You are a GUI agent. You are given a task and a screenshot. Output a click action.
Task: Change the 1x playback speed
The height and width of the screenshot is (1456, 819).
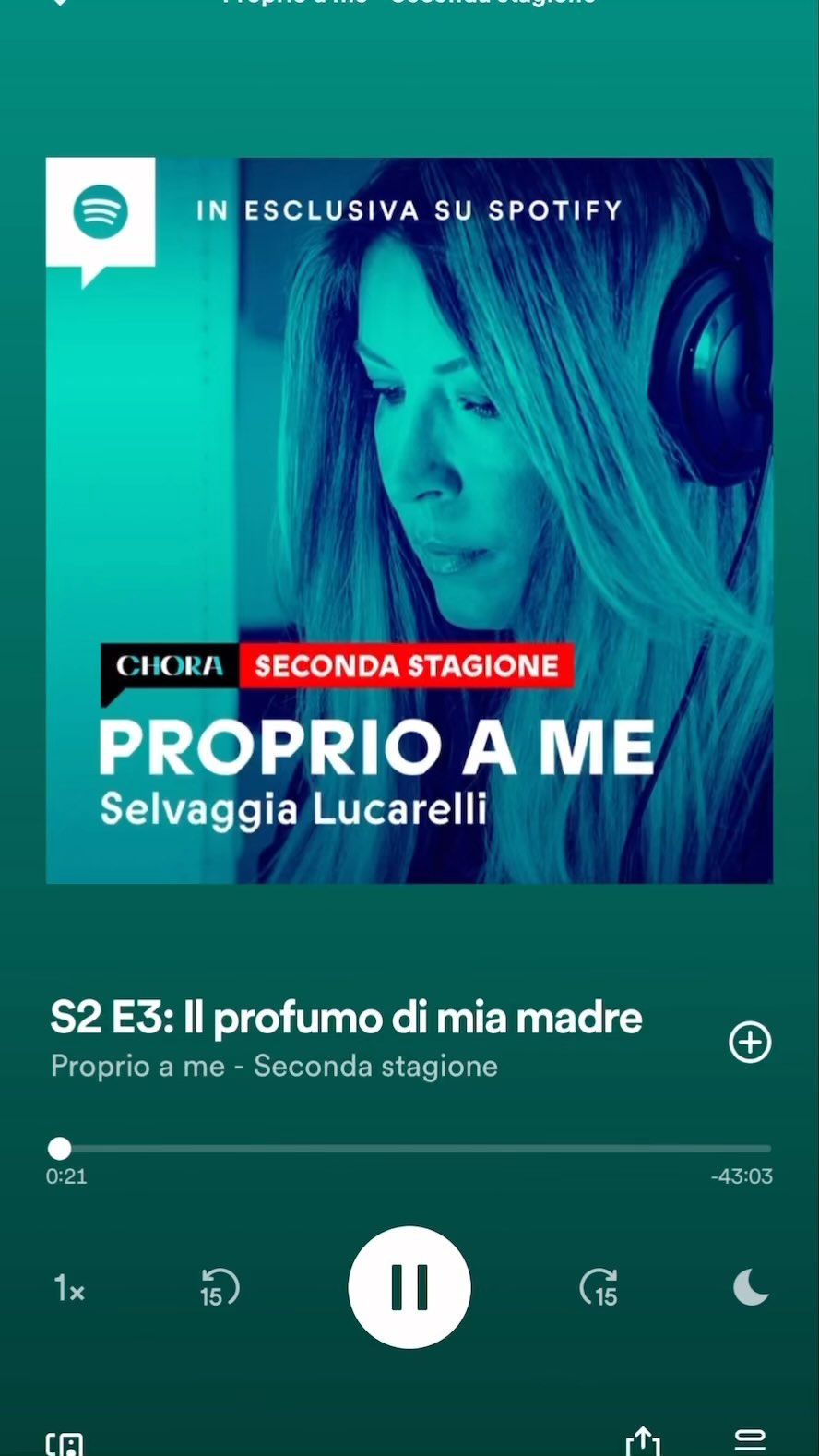pyautogui.click(x=69, y=1287)
